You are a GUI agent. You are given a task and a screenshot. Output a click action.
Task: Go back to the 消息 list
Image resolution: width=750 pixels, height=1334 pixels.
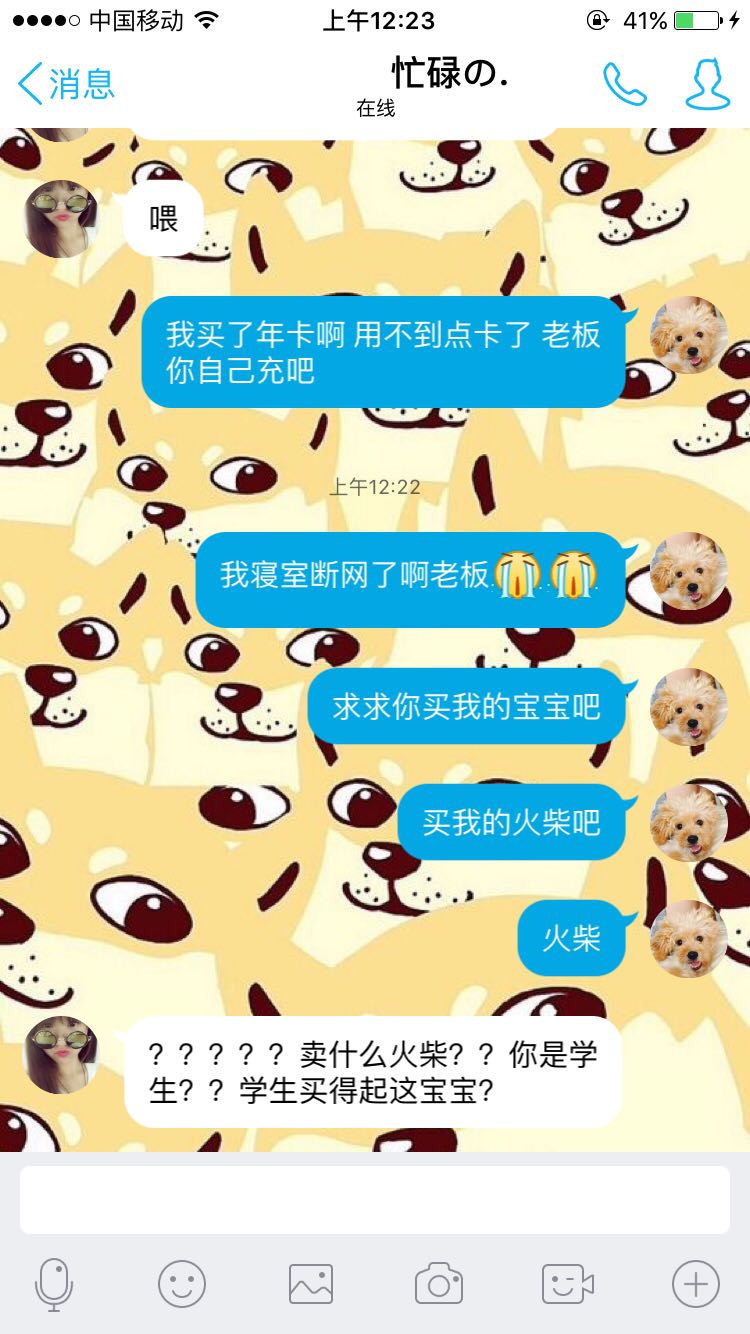pos(66,84)
